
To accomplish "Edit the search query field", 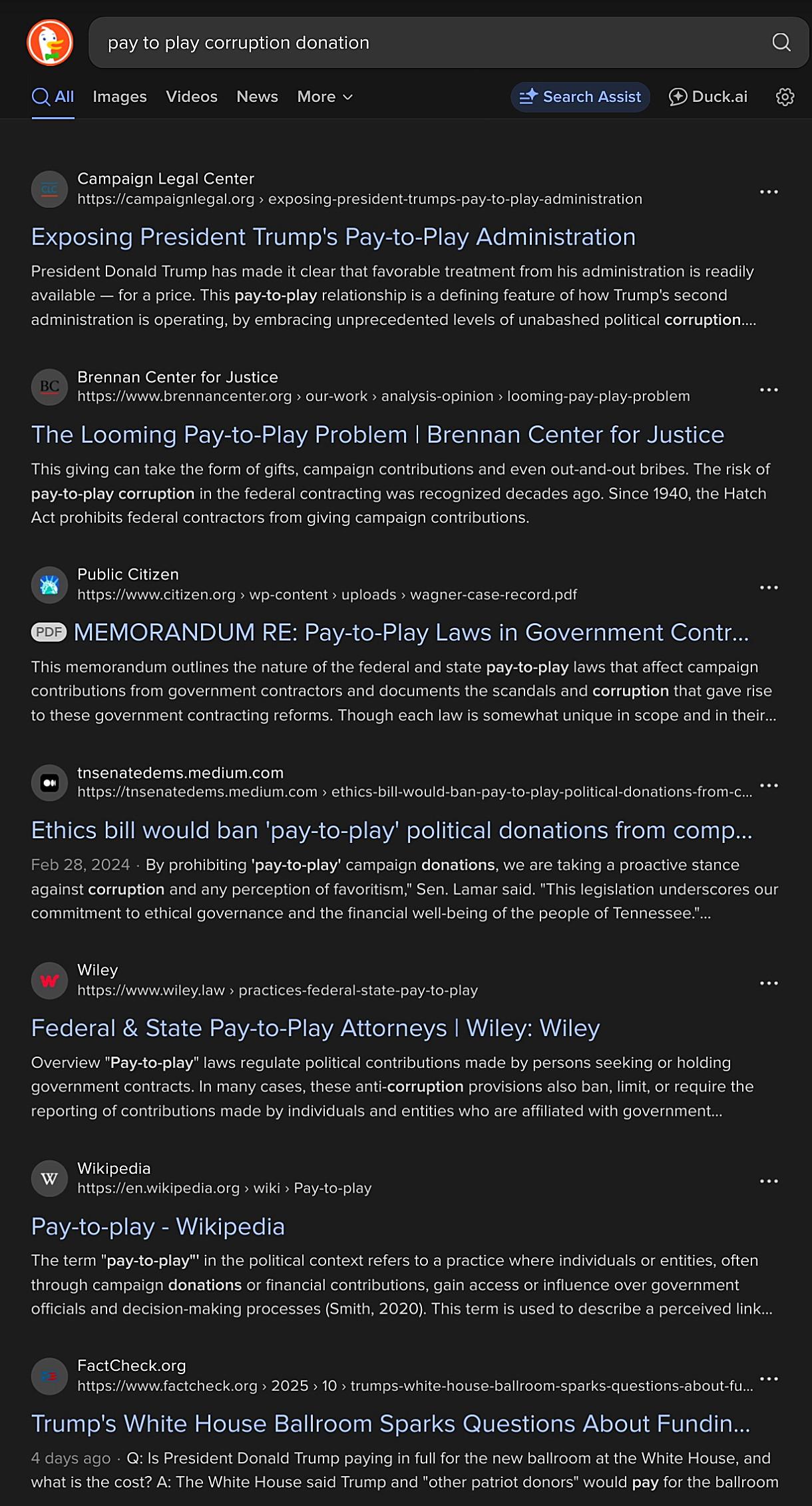I will 426,43.
